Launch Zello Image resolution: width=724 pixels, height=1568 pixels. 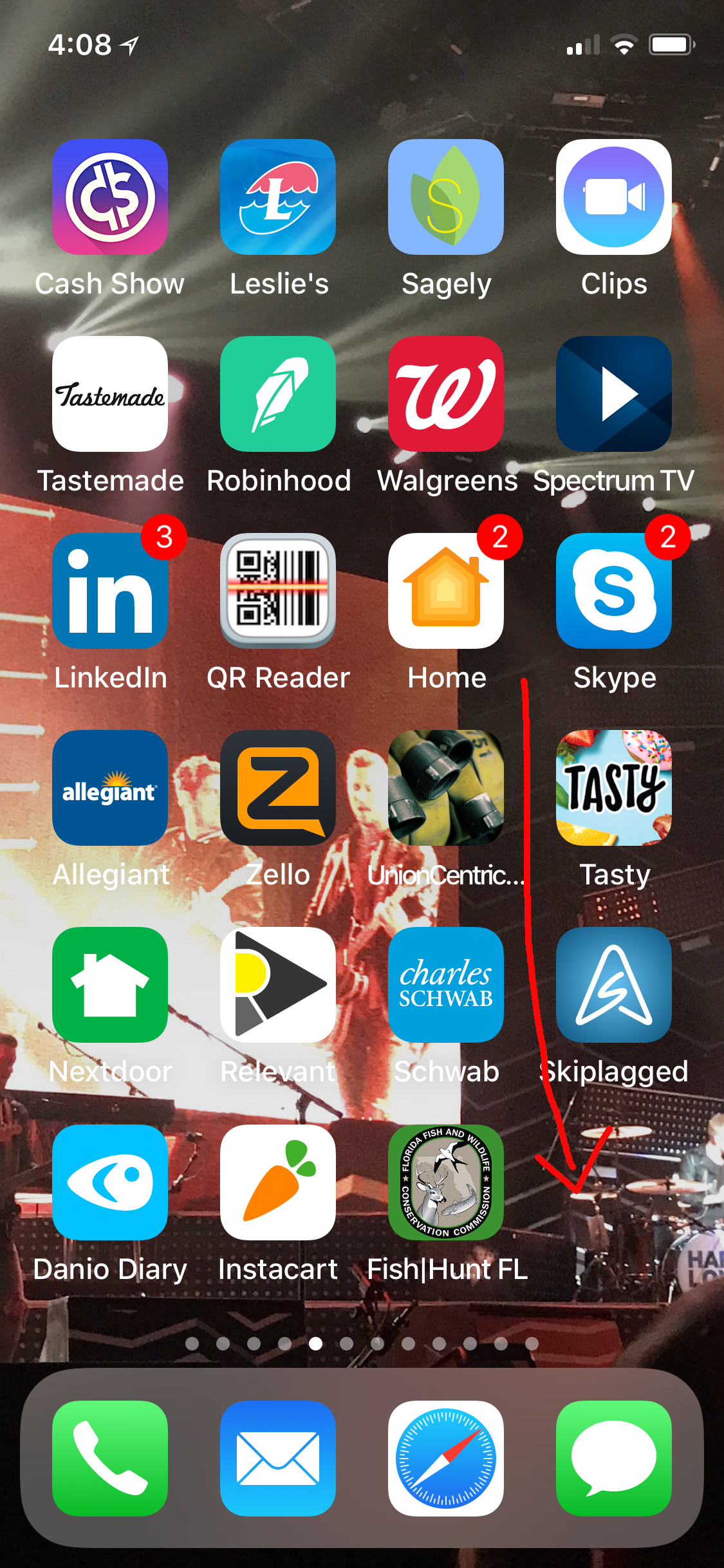[278, 788]
